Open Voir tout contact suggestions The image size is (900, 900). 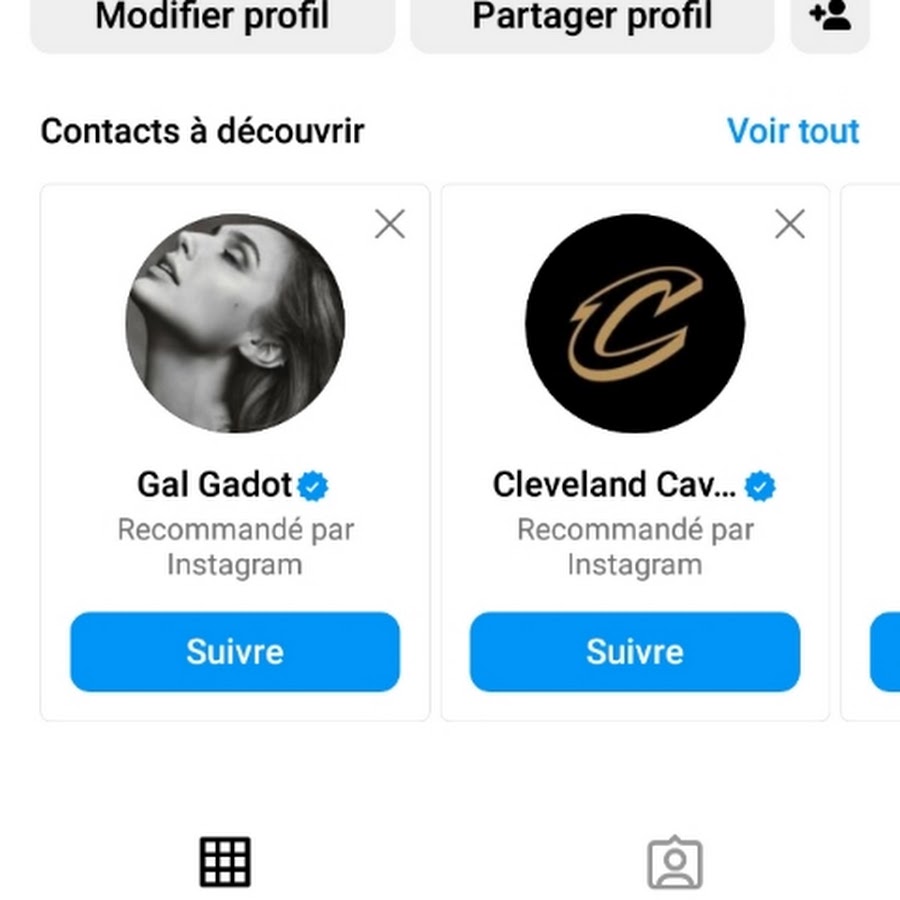(793, 131)
